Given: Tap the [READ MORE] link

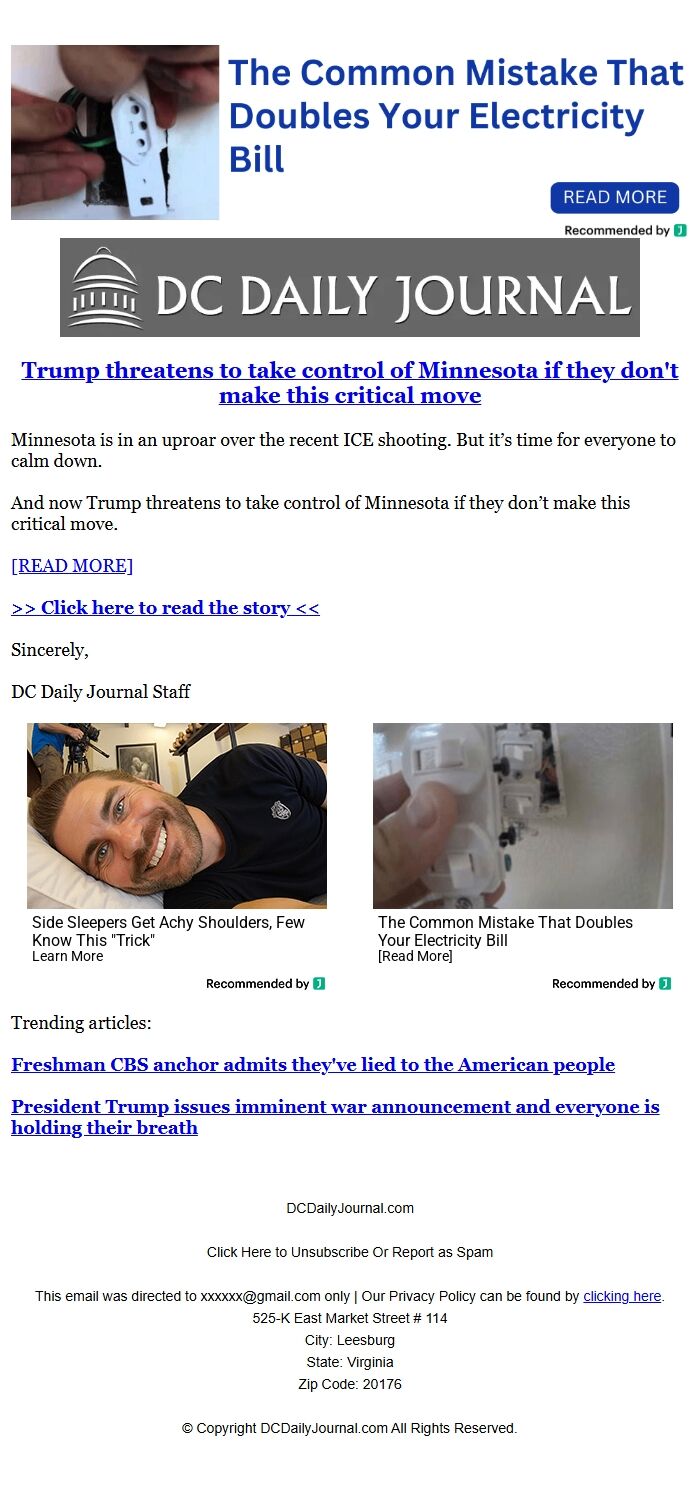Looking at the screenshot, I should coord(72,566).
